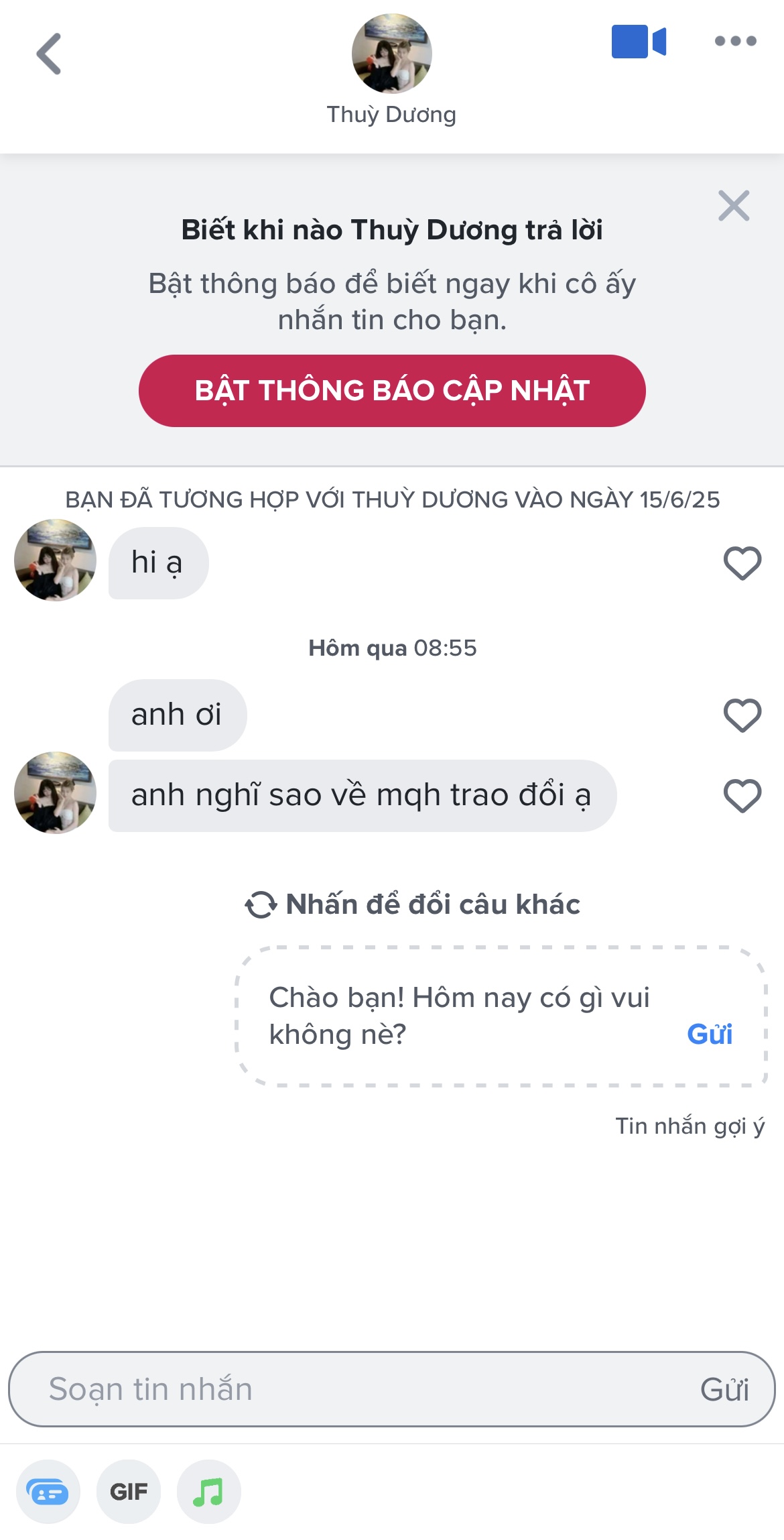Open the music sharing option
784x1540 pixels.
tap(208, 1492)
